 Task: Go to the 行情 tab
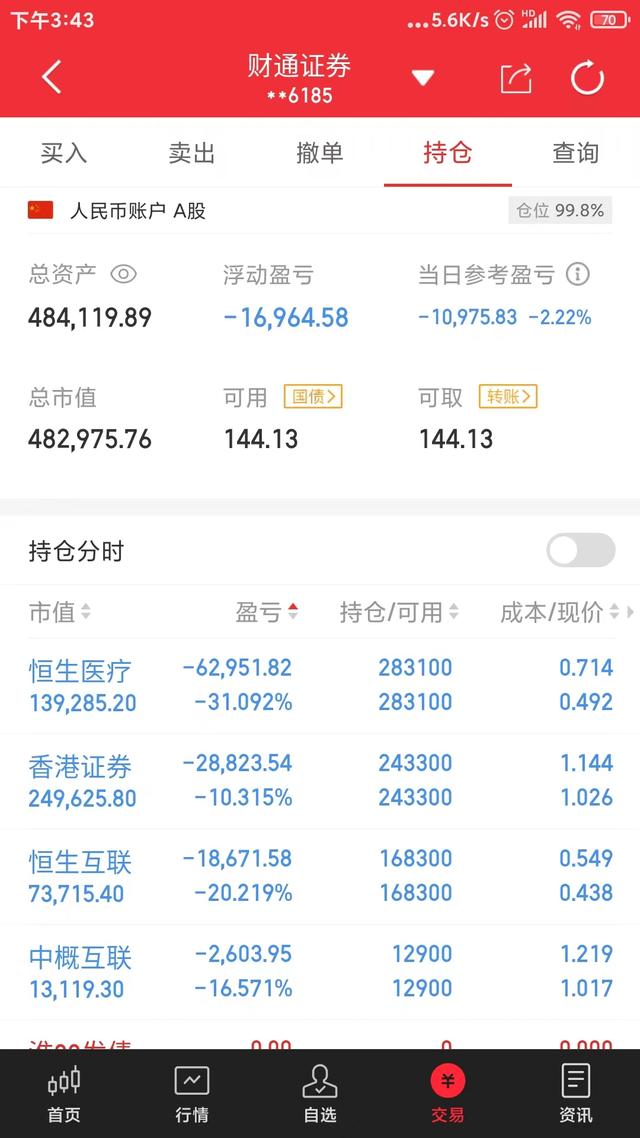[x=192, y=1093]
